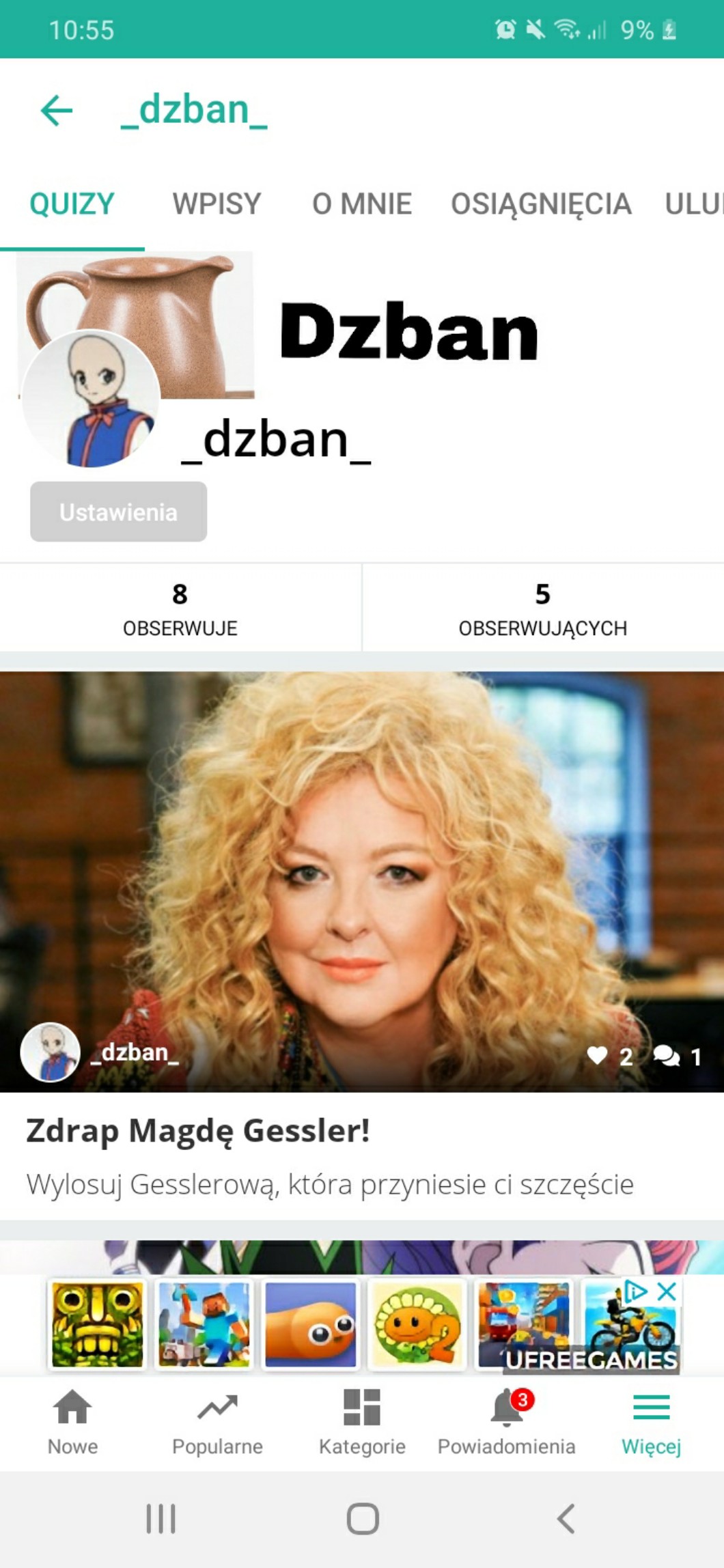Tap the Ustawienia button
Viewport: 724px width, 1568px height.
[118, 512]
